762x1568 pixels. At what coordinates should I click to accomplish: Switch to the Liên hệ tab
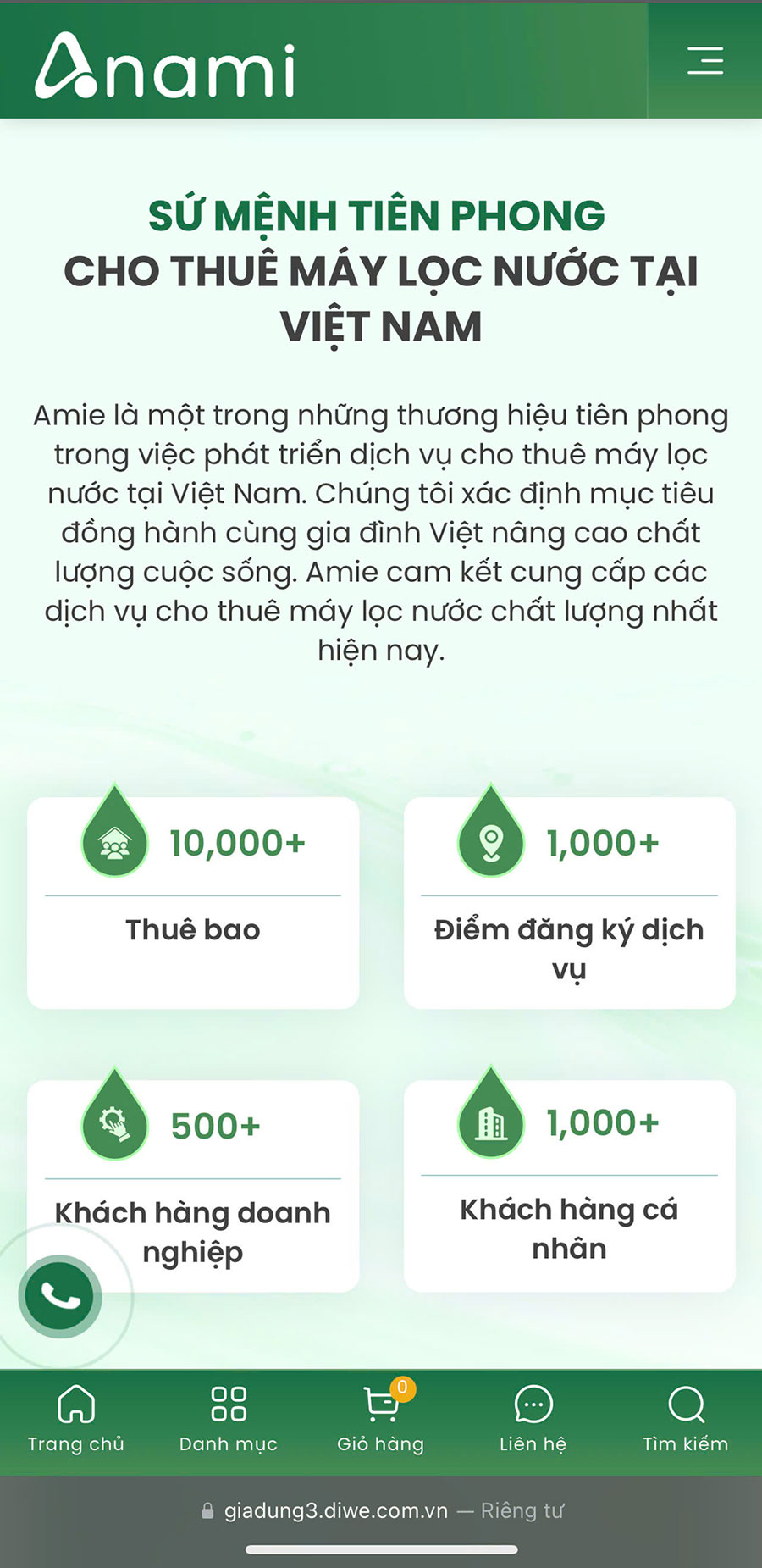click(533, 1420)
